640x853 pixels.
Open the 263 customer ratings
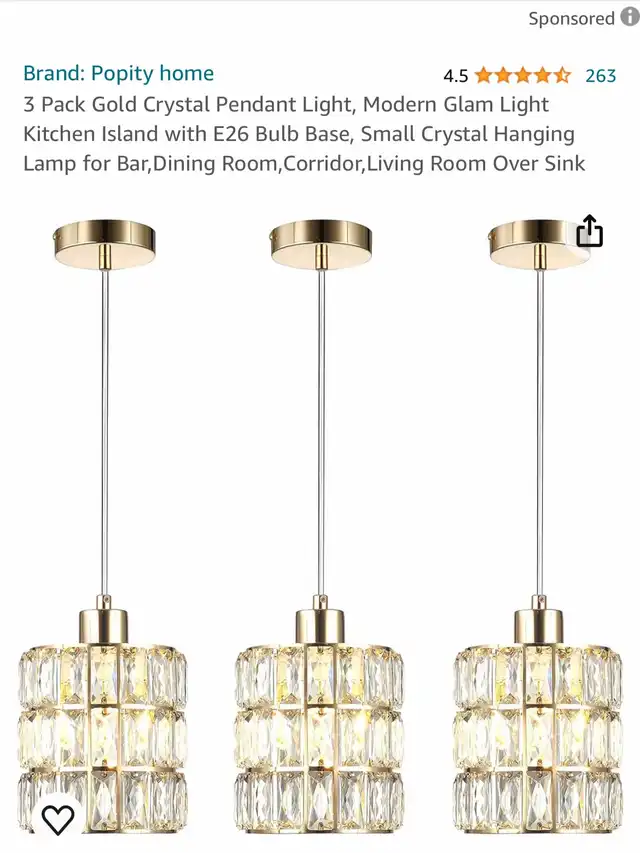tap(600, 75)
